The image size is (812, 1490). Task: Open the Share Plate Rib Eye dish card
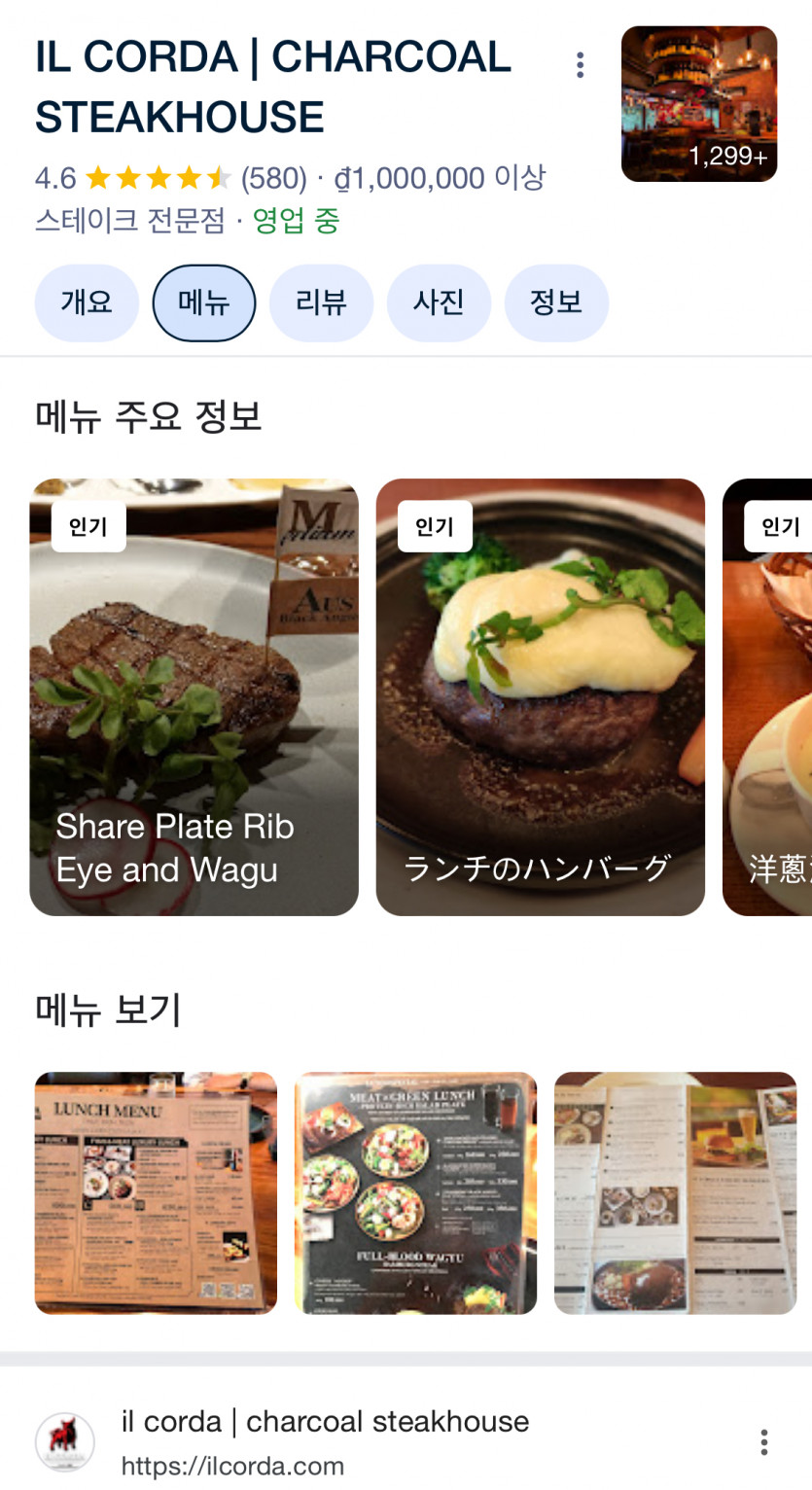coord(194,696)
